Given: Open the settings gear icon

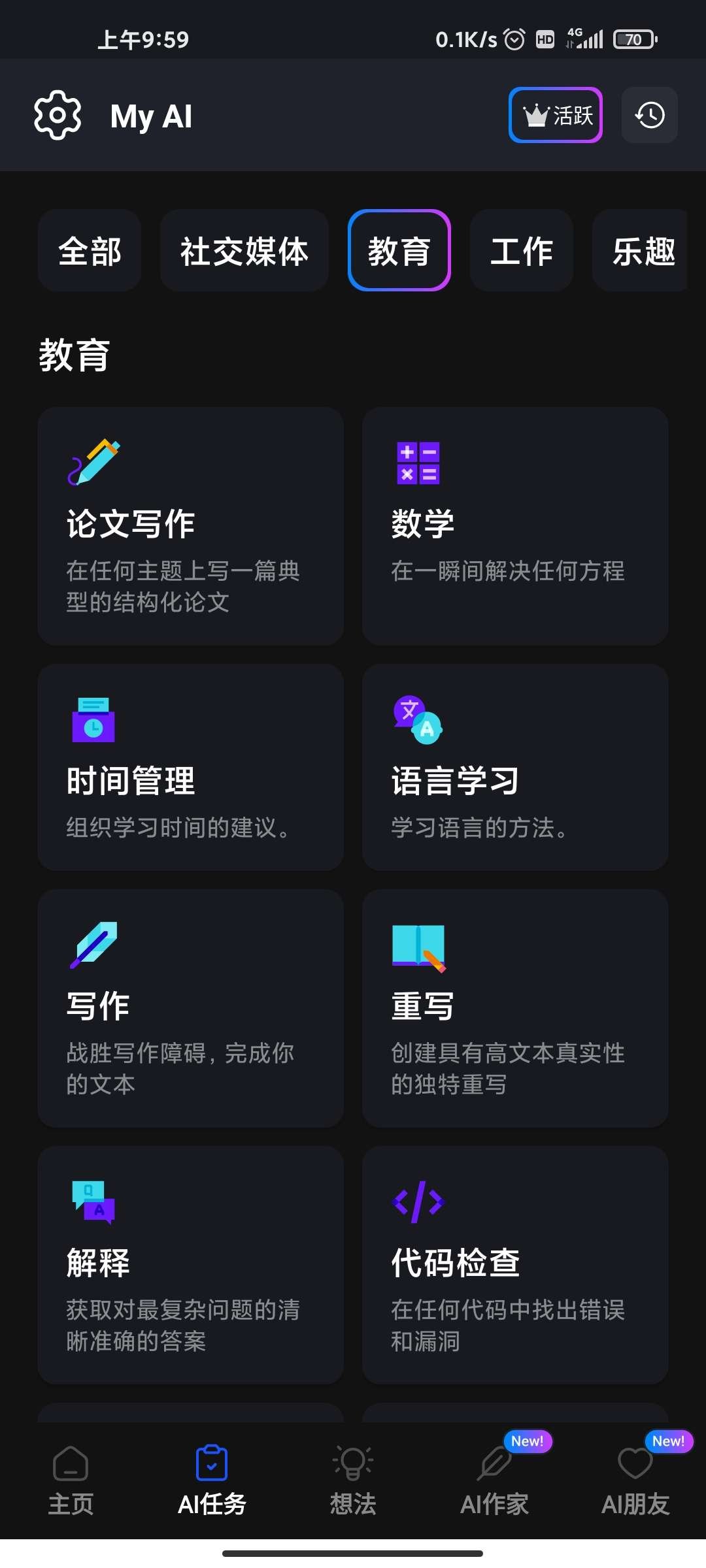Looking at the screenshot, I should 58,115.
